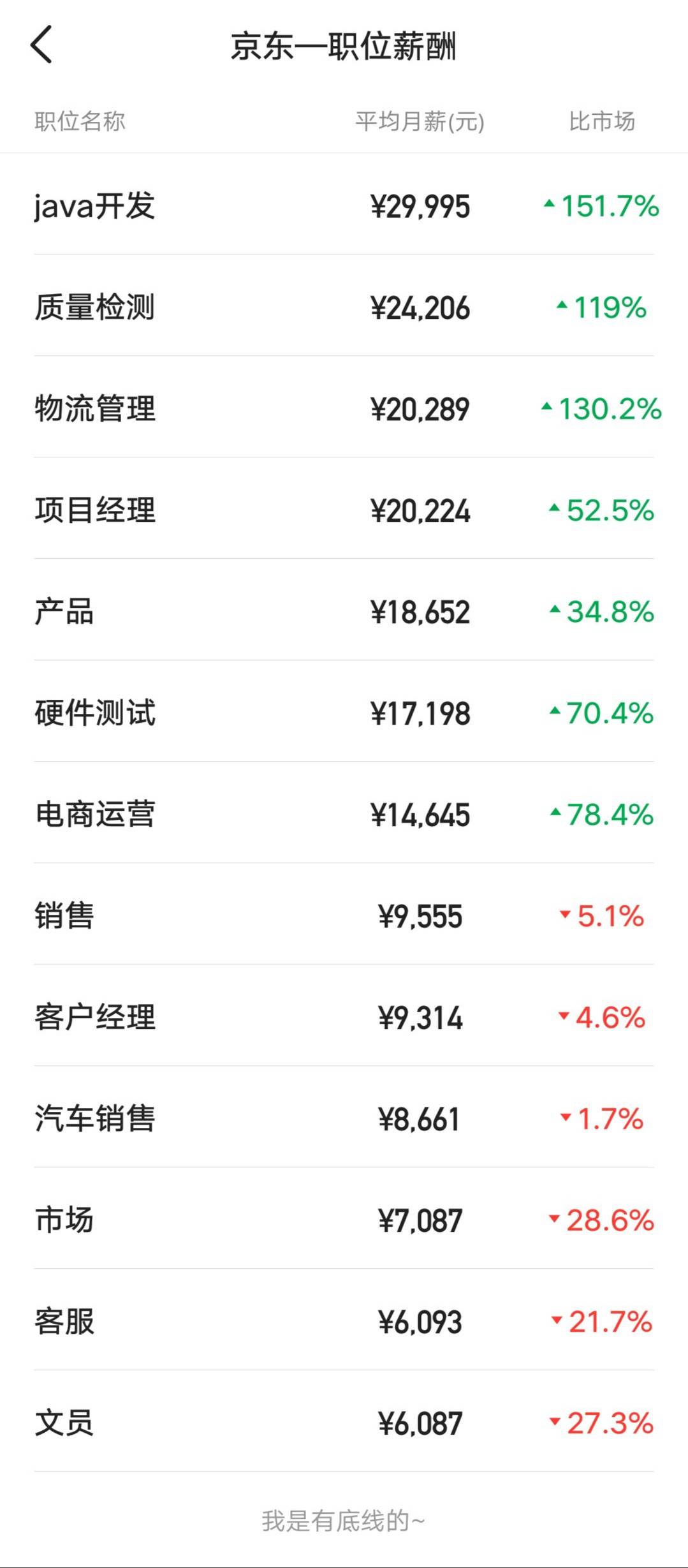
Task: Select the 项目经理 salary row
Action: pyautogui.click(x=344, y=510)
